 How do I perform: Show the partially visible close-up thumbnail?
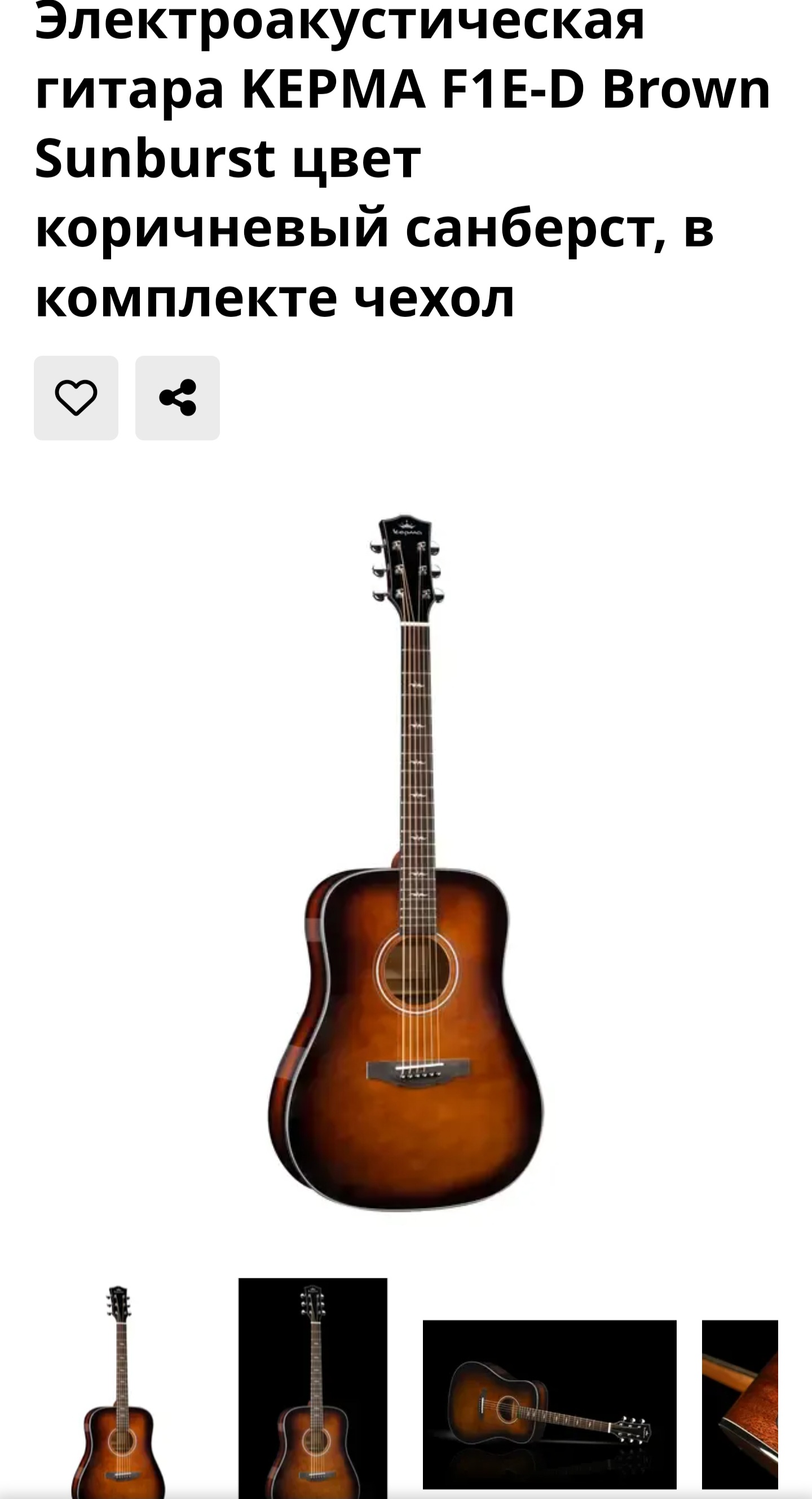point(740,1404)
